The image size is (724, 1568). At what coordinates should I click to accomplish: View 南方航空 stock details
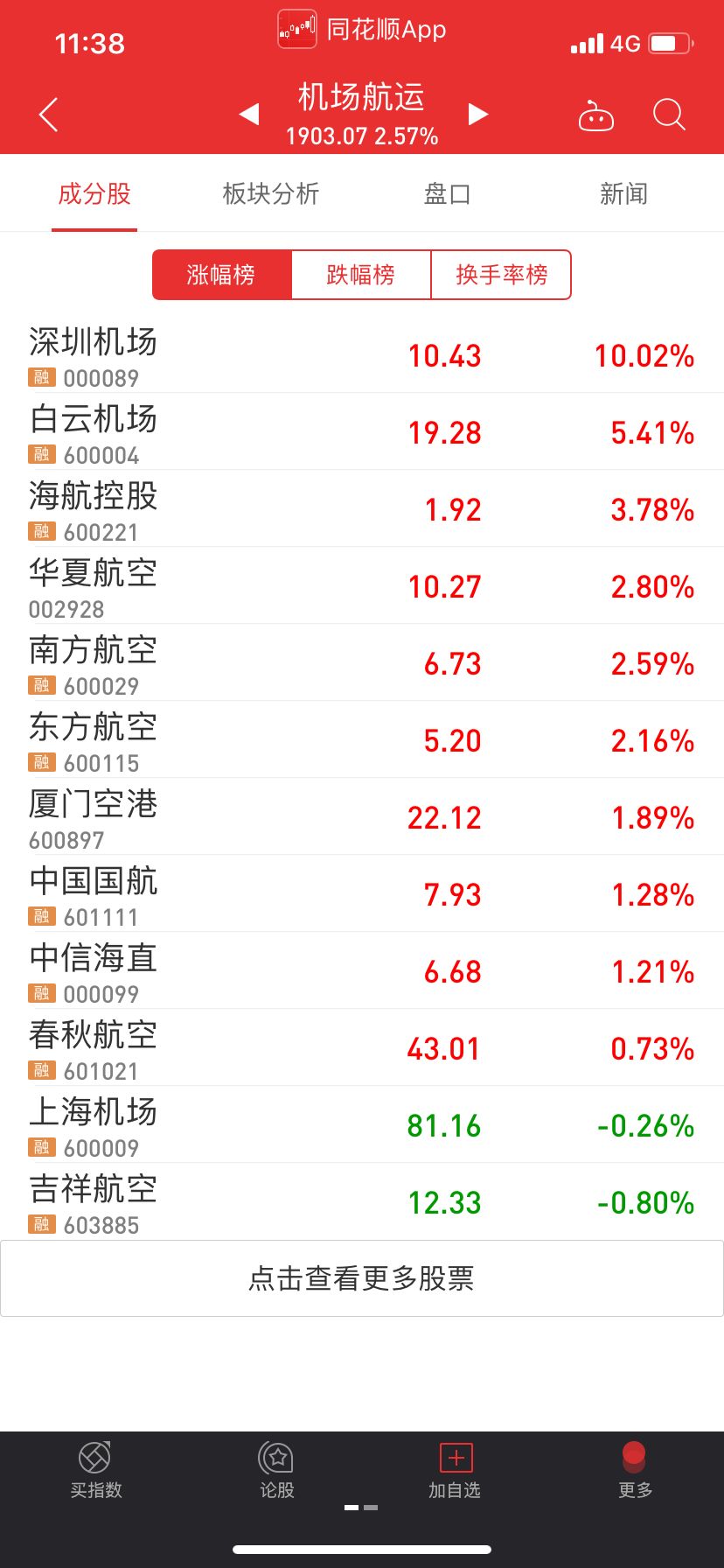362,662
